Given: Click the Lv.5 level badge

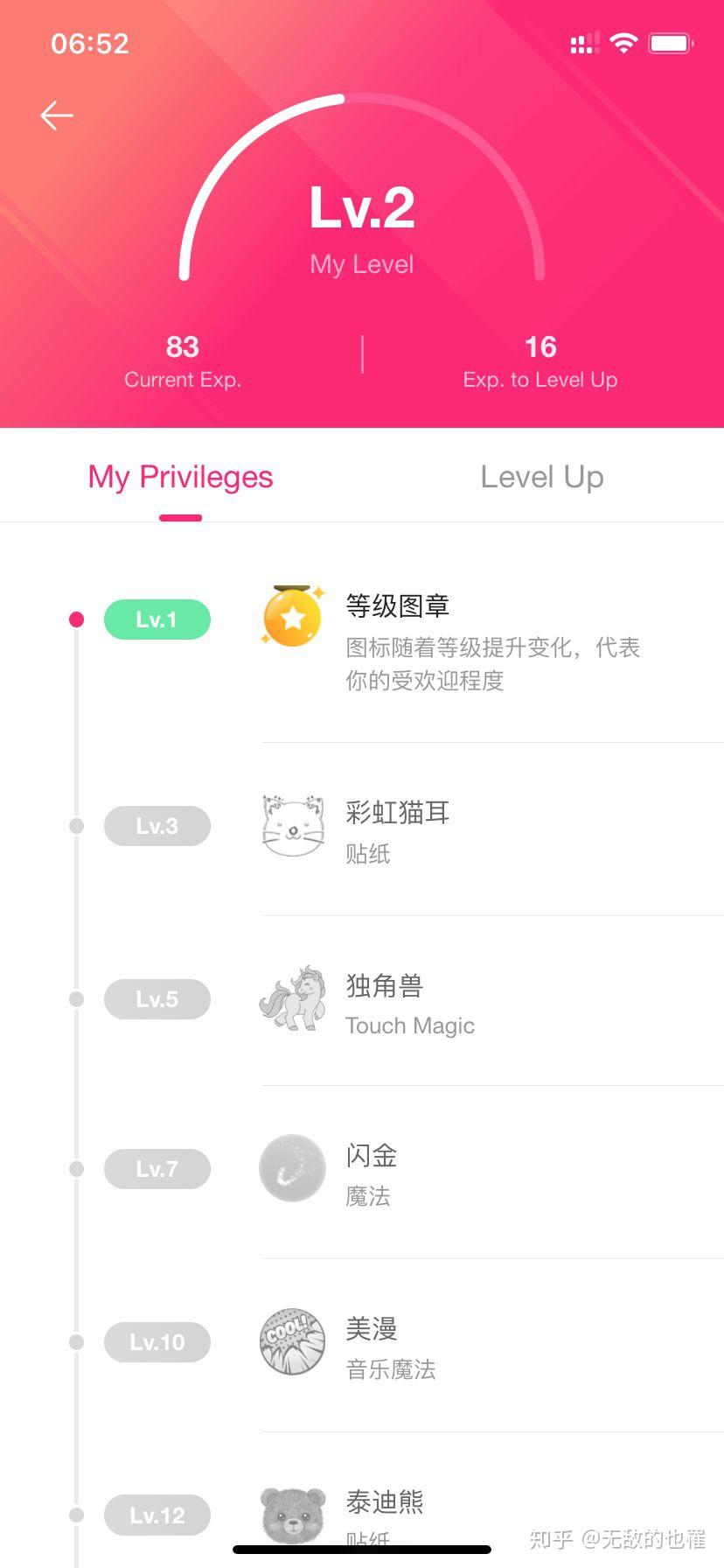Looking at the screenshot, I should pyautogui.click(x=157, y=999).
